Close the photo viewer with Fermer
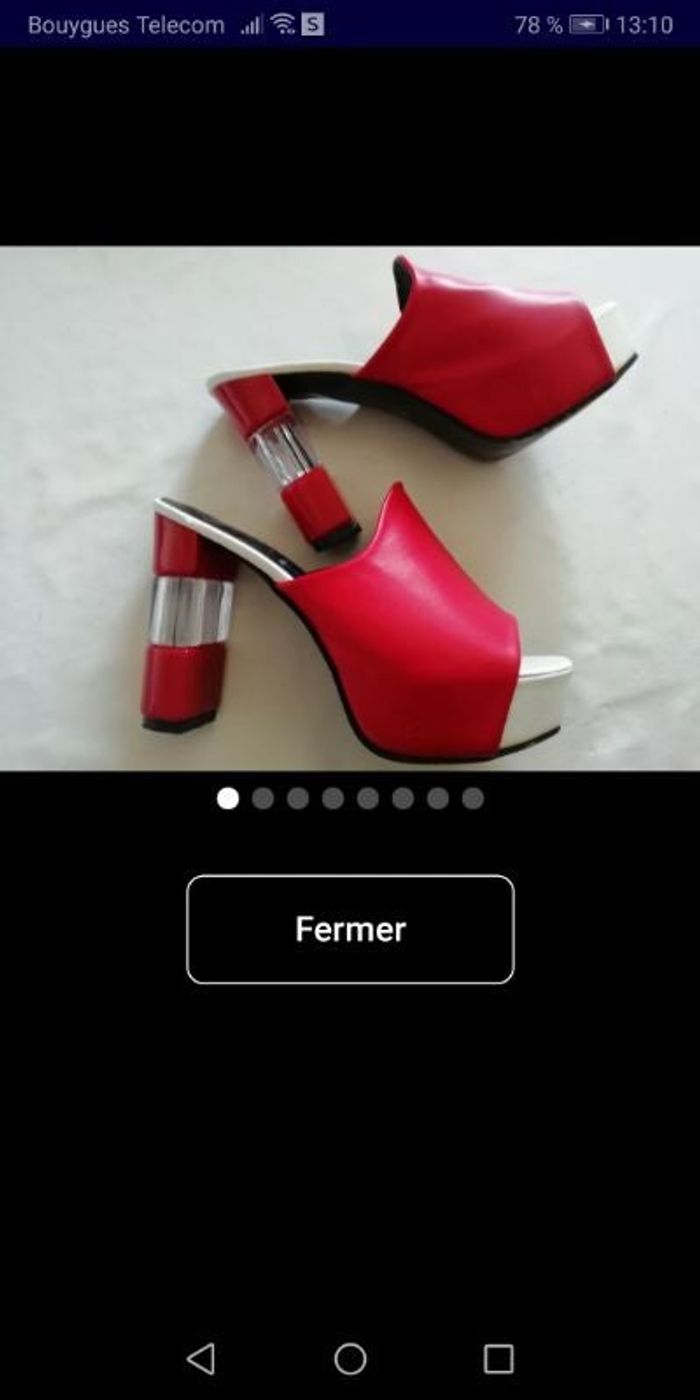The image size is (700, 1400). [350, 929]
